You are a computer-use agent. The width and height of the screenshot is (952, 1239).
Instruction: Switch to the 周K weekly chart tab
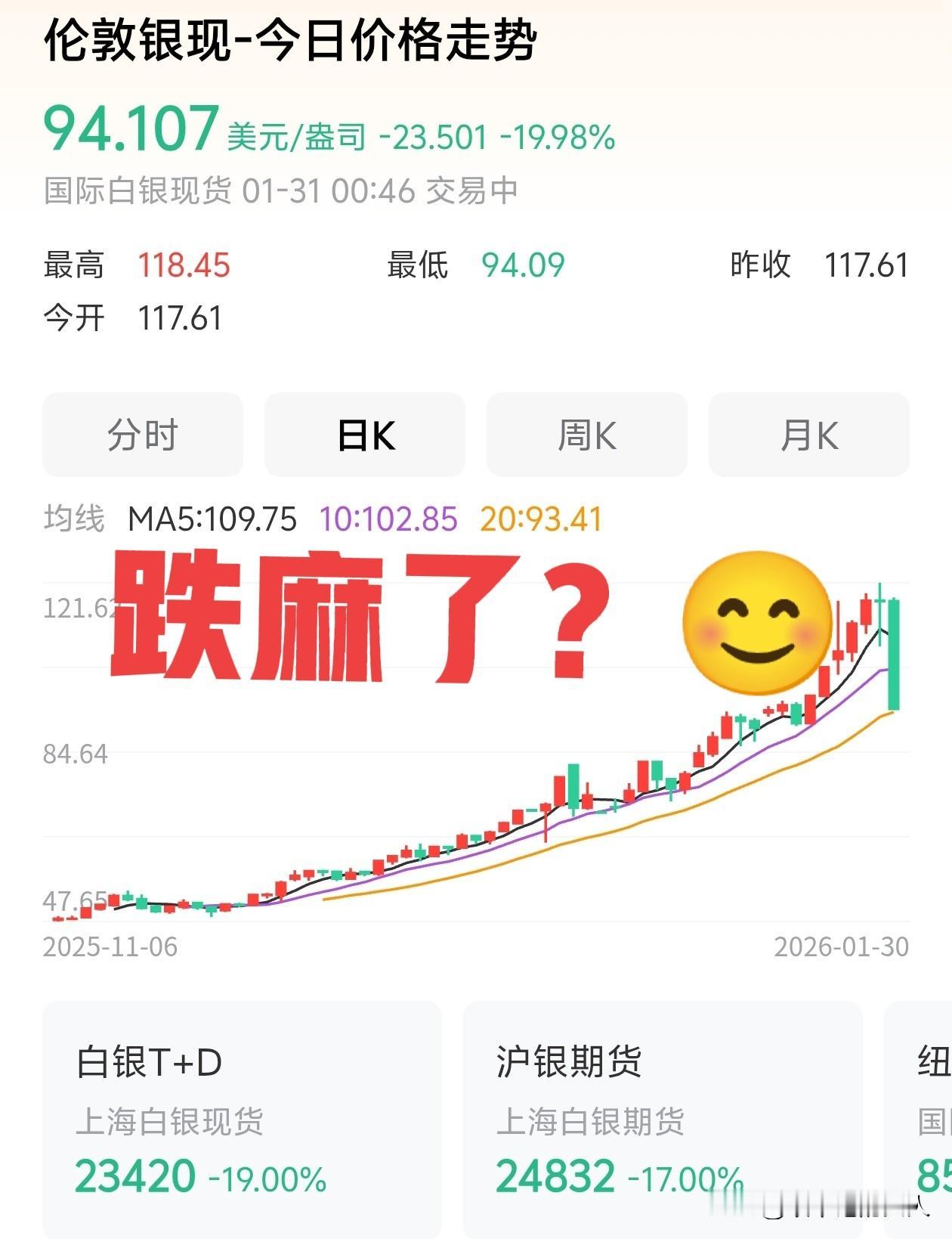(587, 435)
